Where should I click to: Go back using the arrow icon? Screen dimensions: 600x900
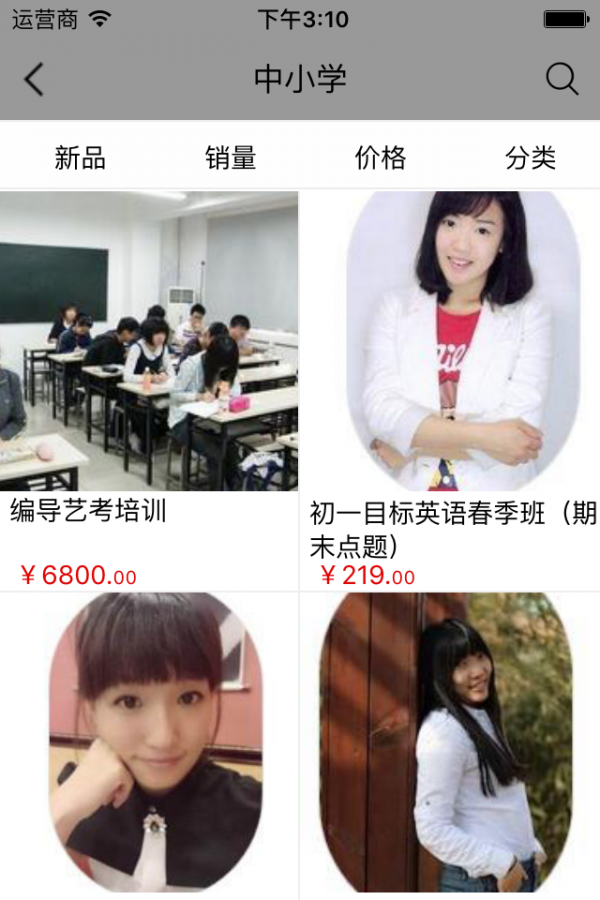tap(34, 79)
